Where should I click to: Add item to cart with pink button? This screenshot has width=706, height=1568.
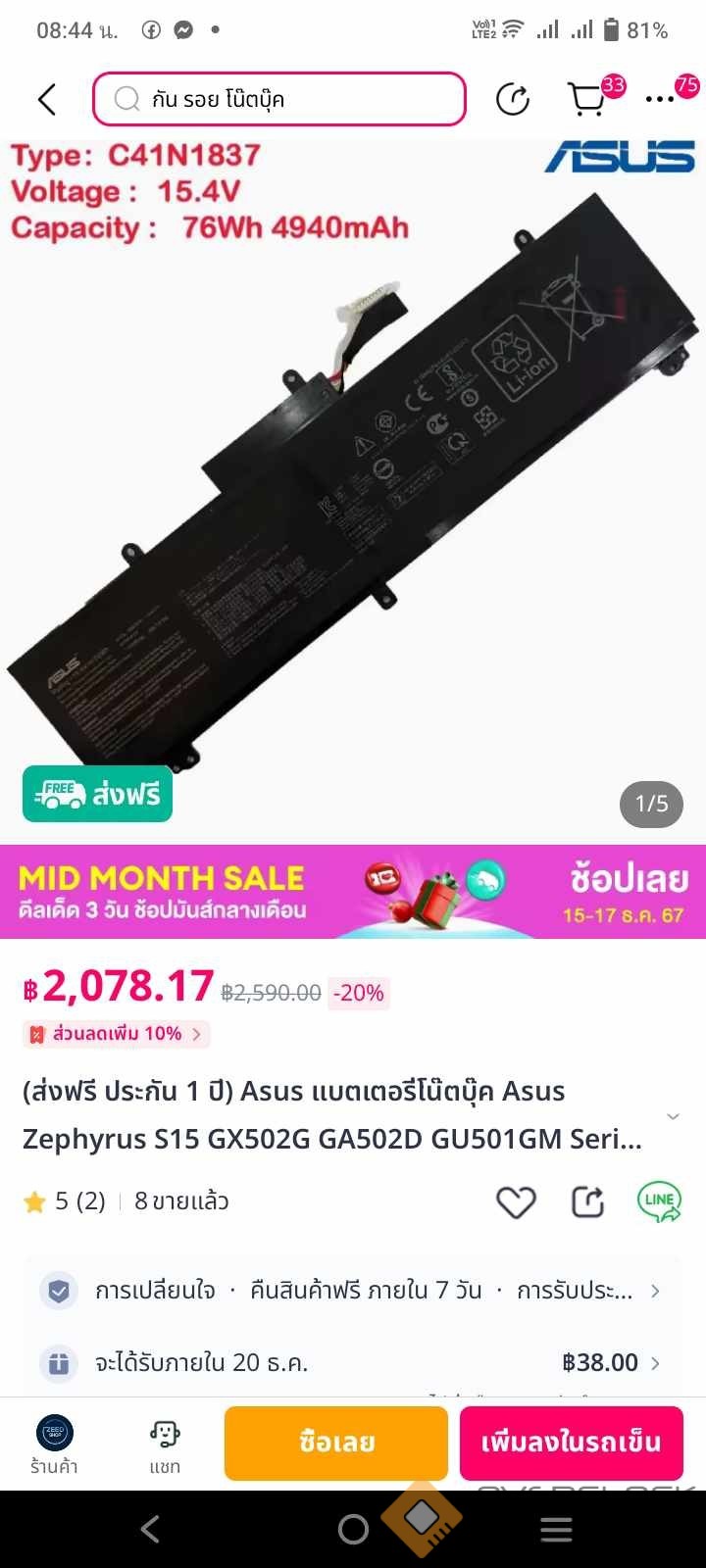572,1443
